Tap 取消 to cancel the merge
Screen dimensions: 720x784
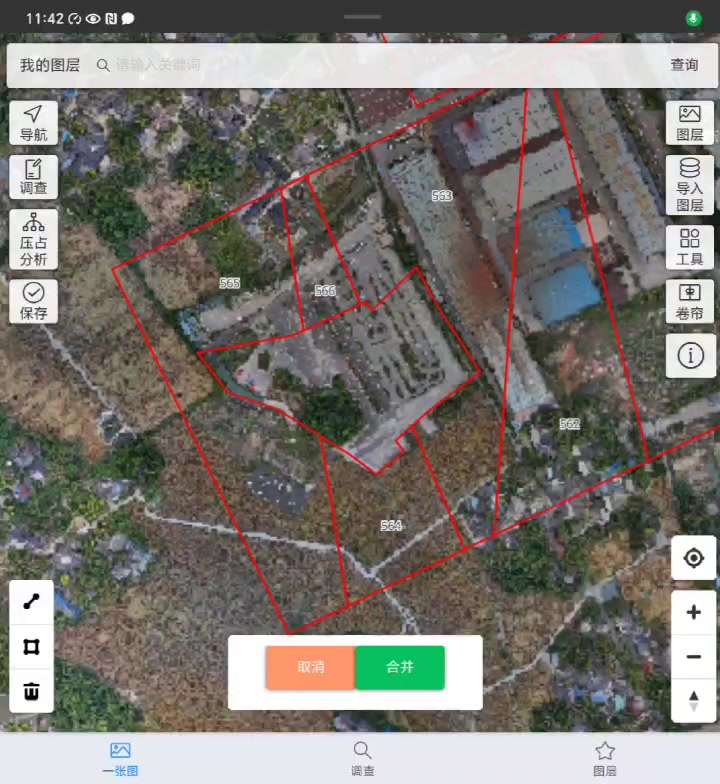pyautogui.click(x=311, y=667)
